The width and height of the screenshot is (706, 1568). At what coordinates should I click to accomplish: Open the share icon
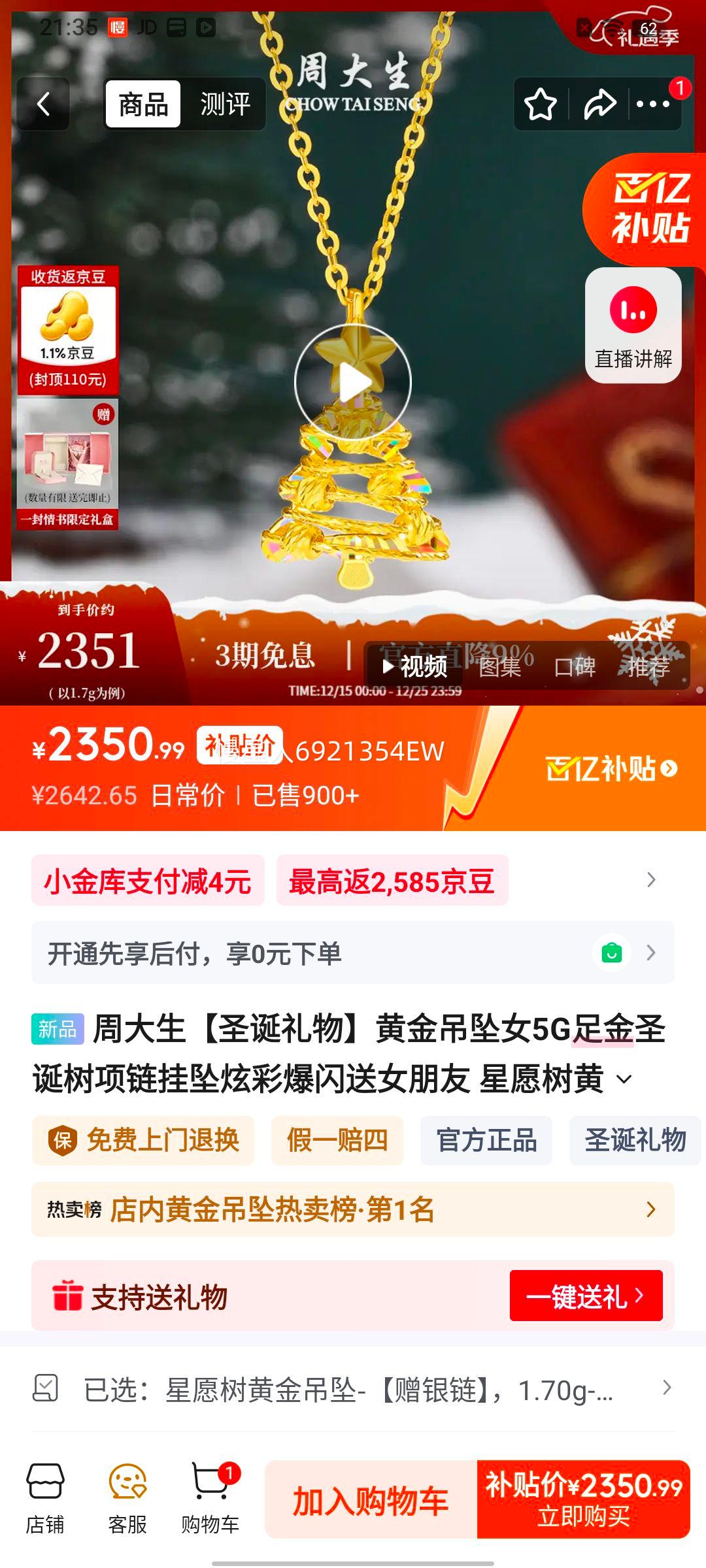click(x=599, y=104)
